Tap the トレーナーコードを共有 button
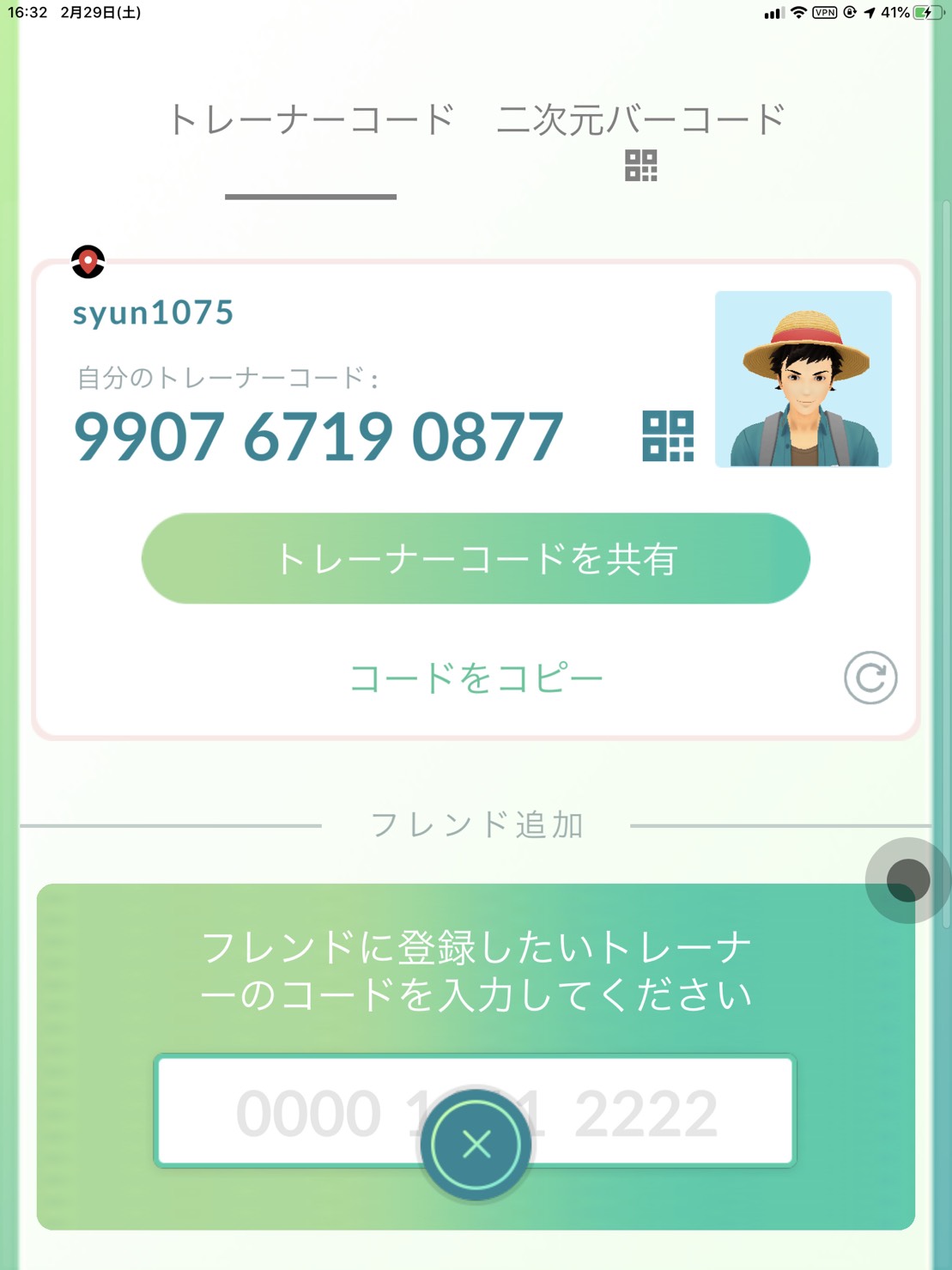Image resolution: width=952 pixels, height=1270 pixels. 476,559
